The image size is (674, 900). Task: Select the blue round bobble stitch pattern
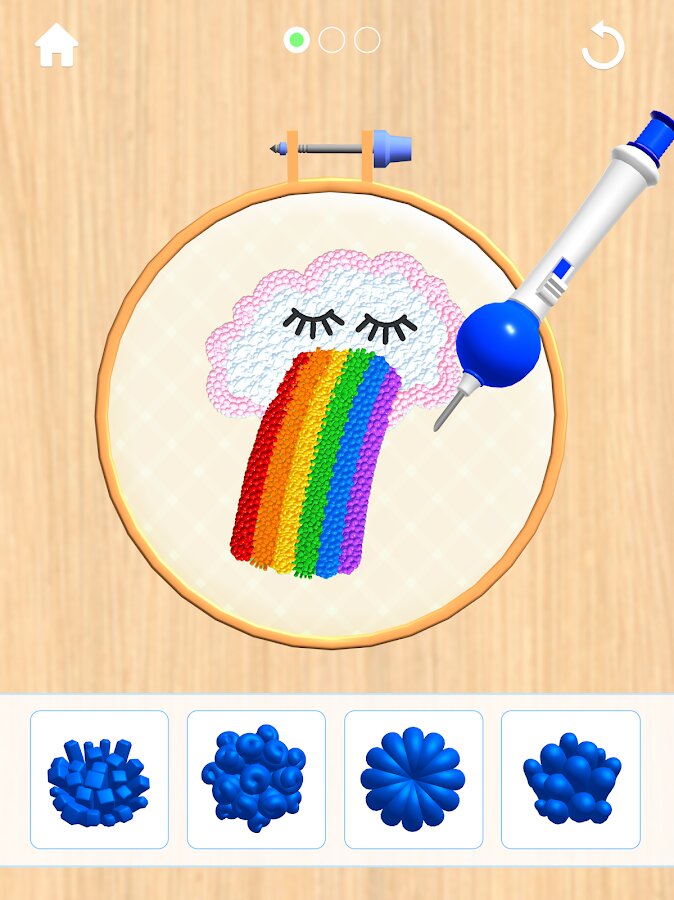[x=570, y=779]
